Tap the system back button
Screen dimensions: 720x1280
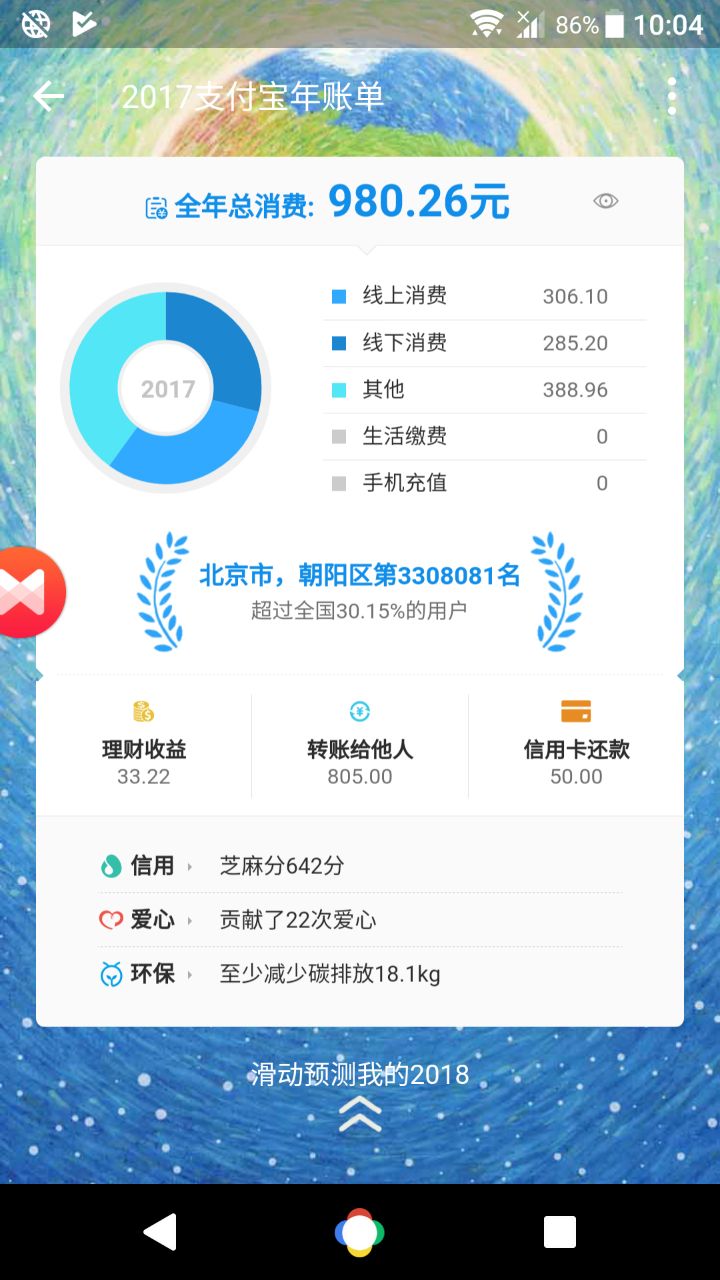[160, 1232]
